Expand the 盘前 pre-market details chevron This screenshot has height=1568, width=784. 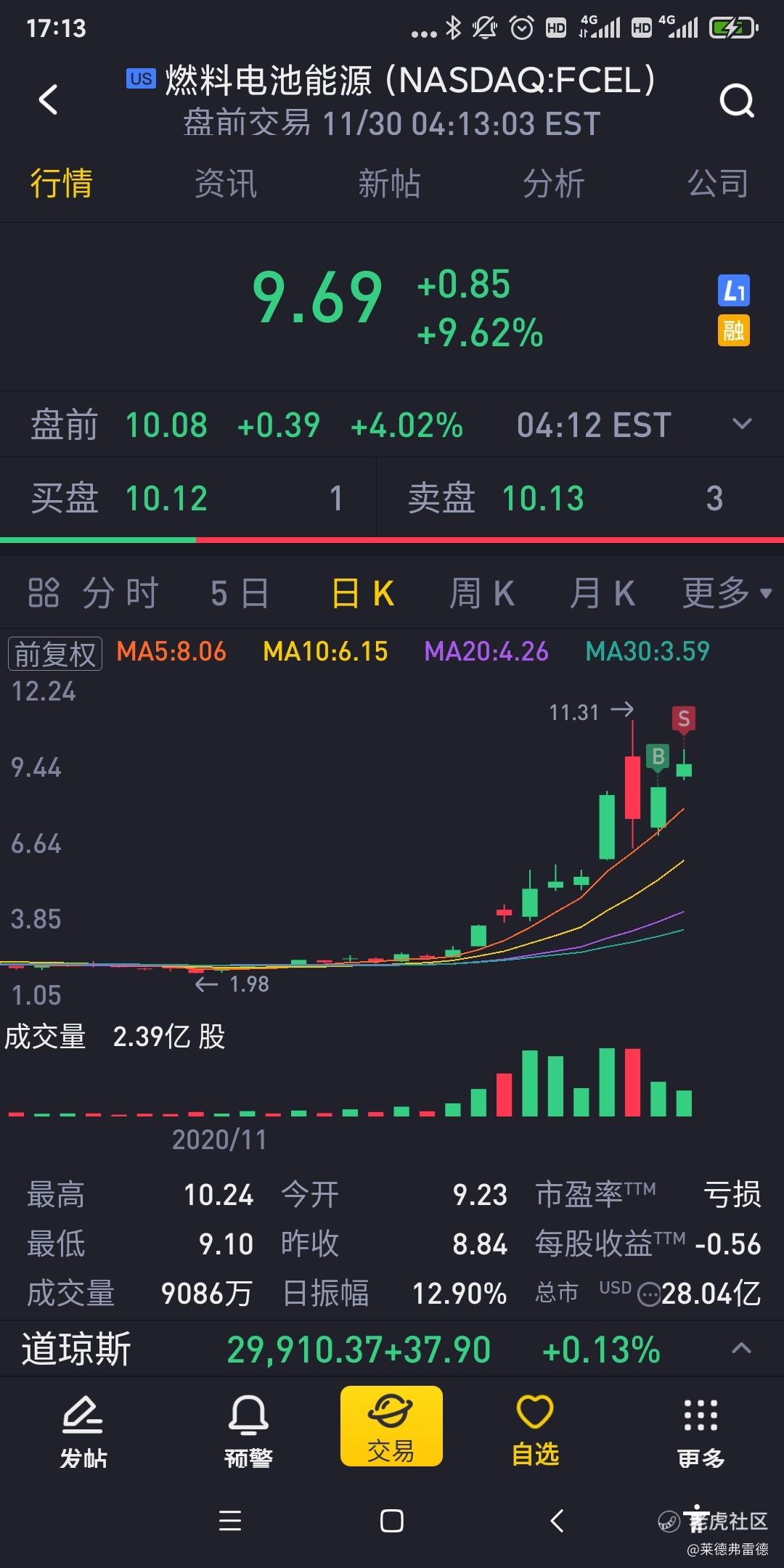[x=742, y=424]
